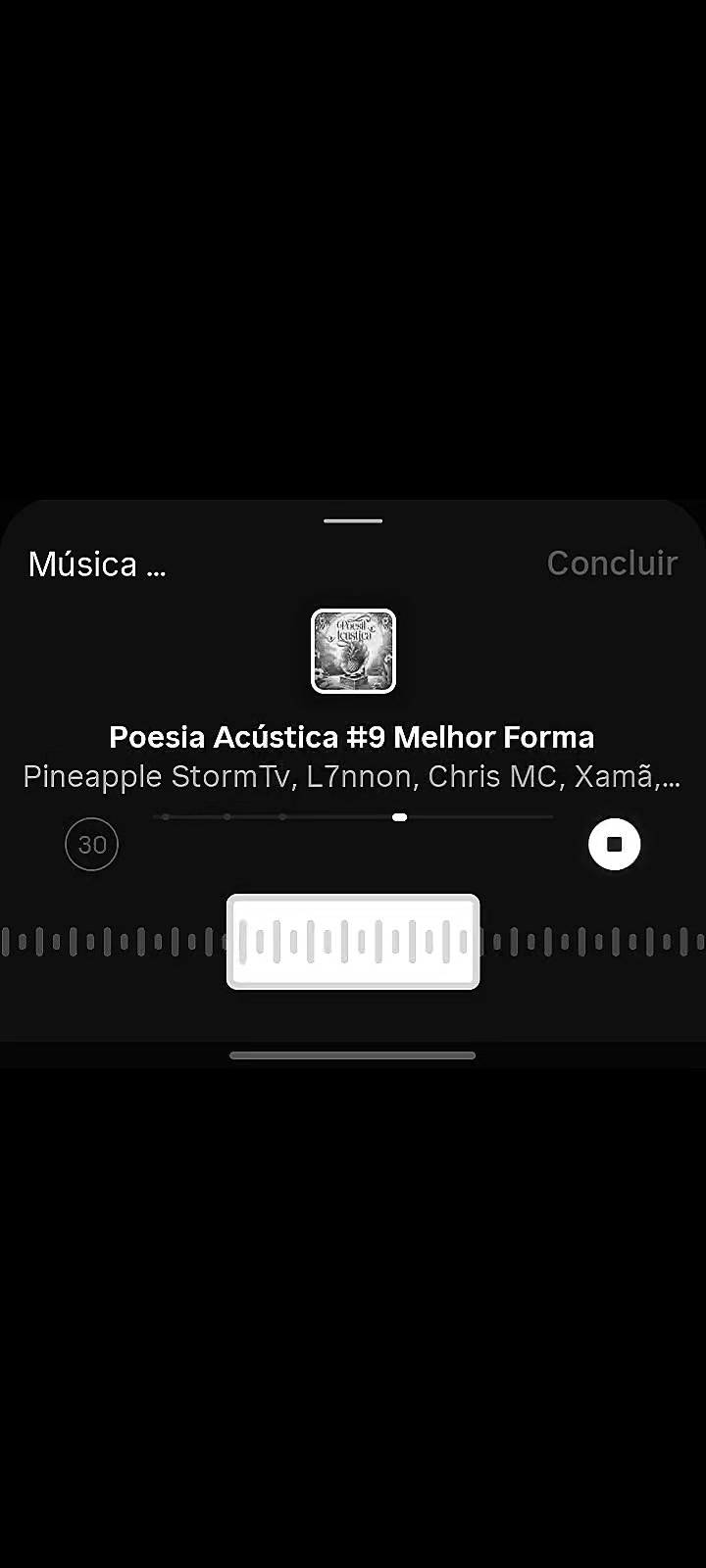The height and width of the screenshot is (1568, 706).
Task: Select the white audio clip window
Action: click(353, 942)
